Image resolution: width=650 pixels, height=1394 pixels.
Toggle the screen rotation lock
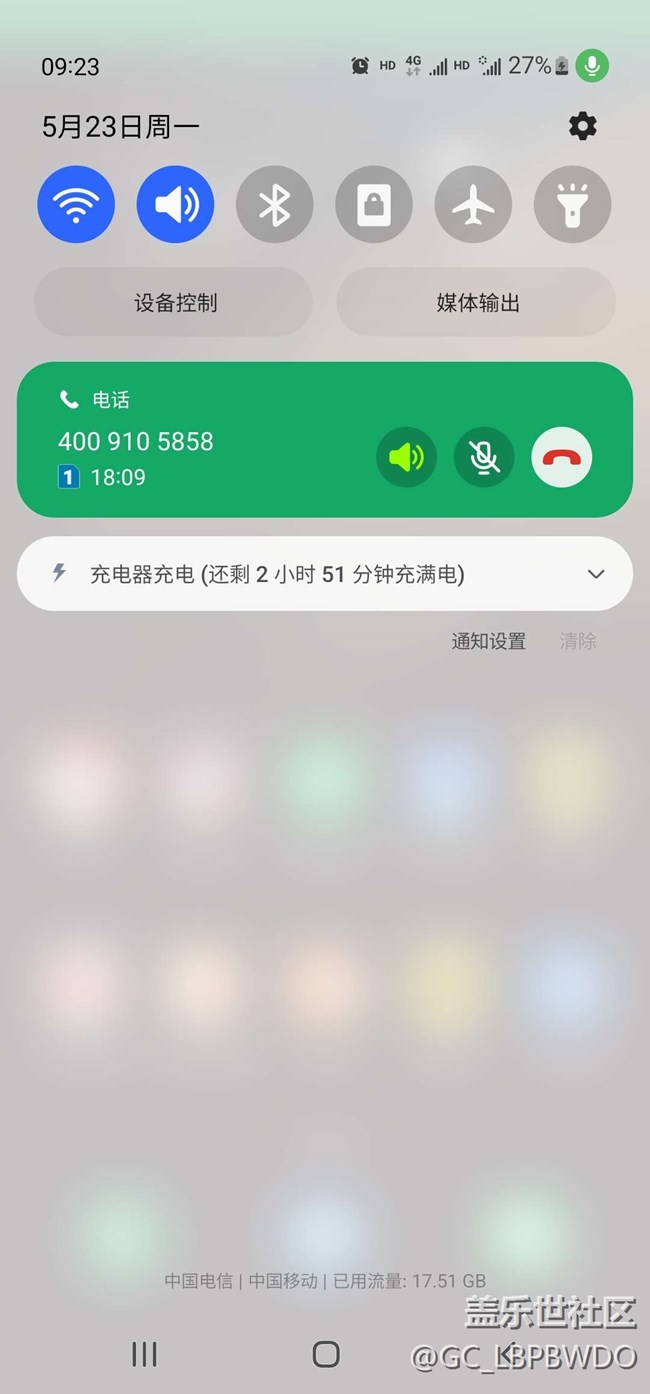373,205
